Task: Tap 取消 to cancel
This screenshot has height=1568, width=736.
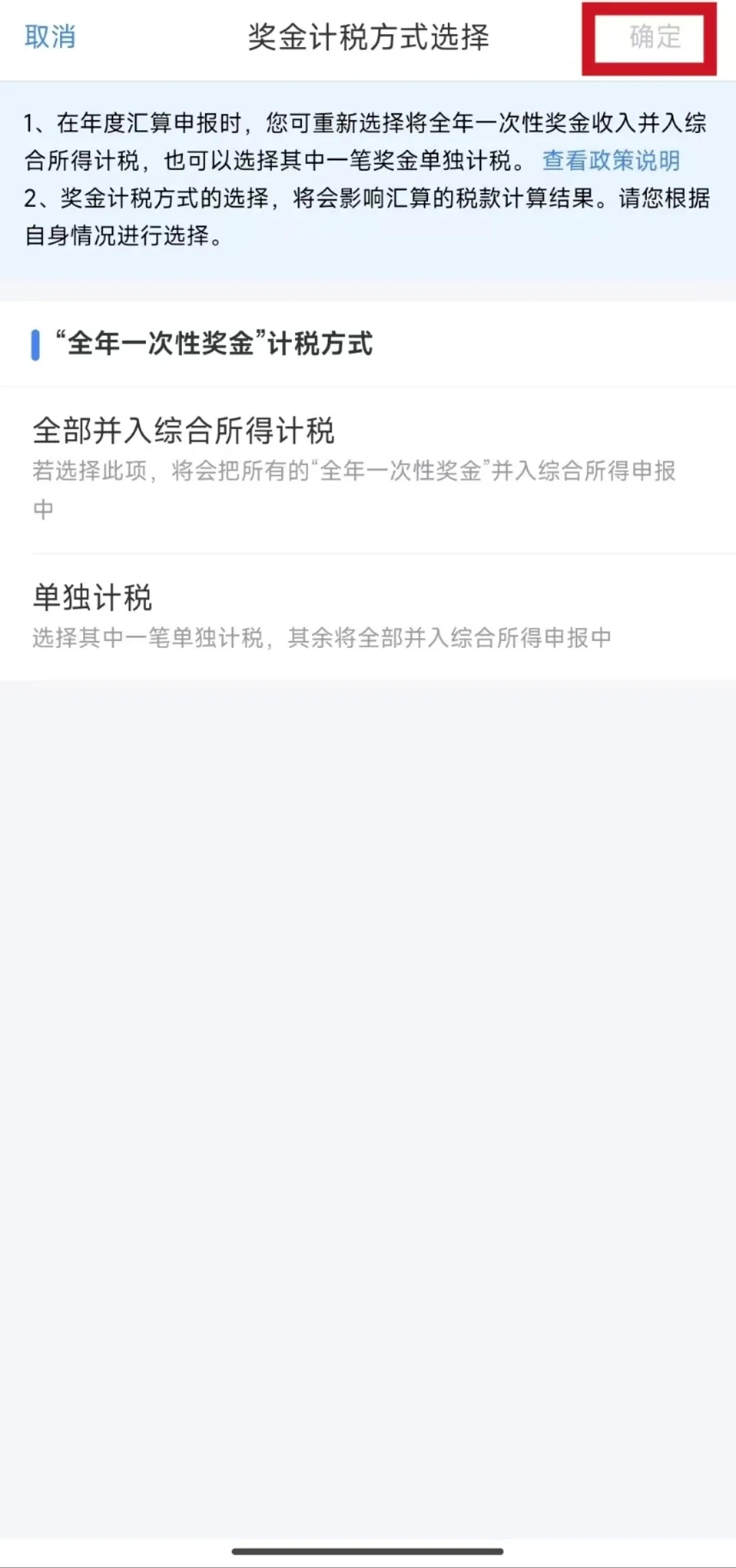Action: click(x=50, y=37)
